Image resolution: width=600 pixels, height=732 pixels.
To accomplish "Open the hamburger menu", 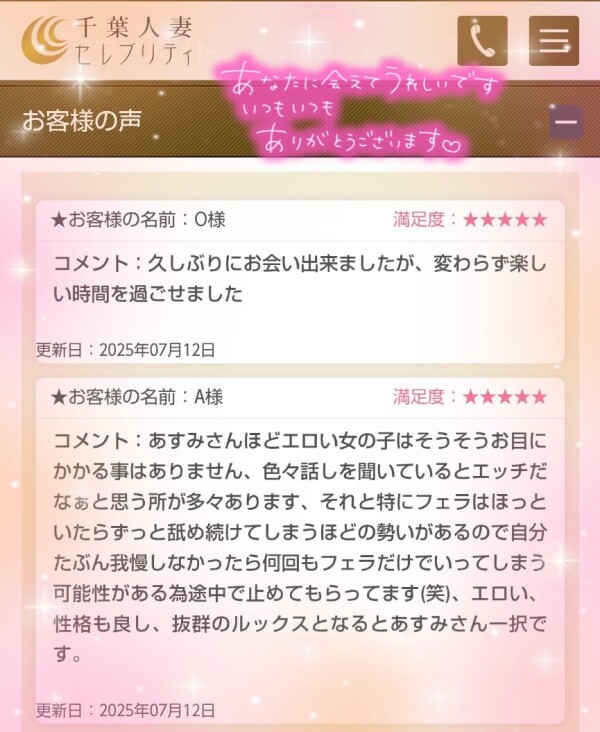I will [553, 41].
